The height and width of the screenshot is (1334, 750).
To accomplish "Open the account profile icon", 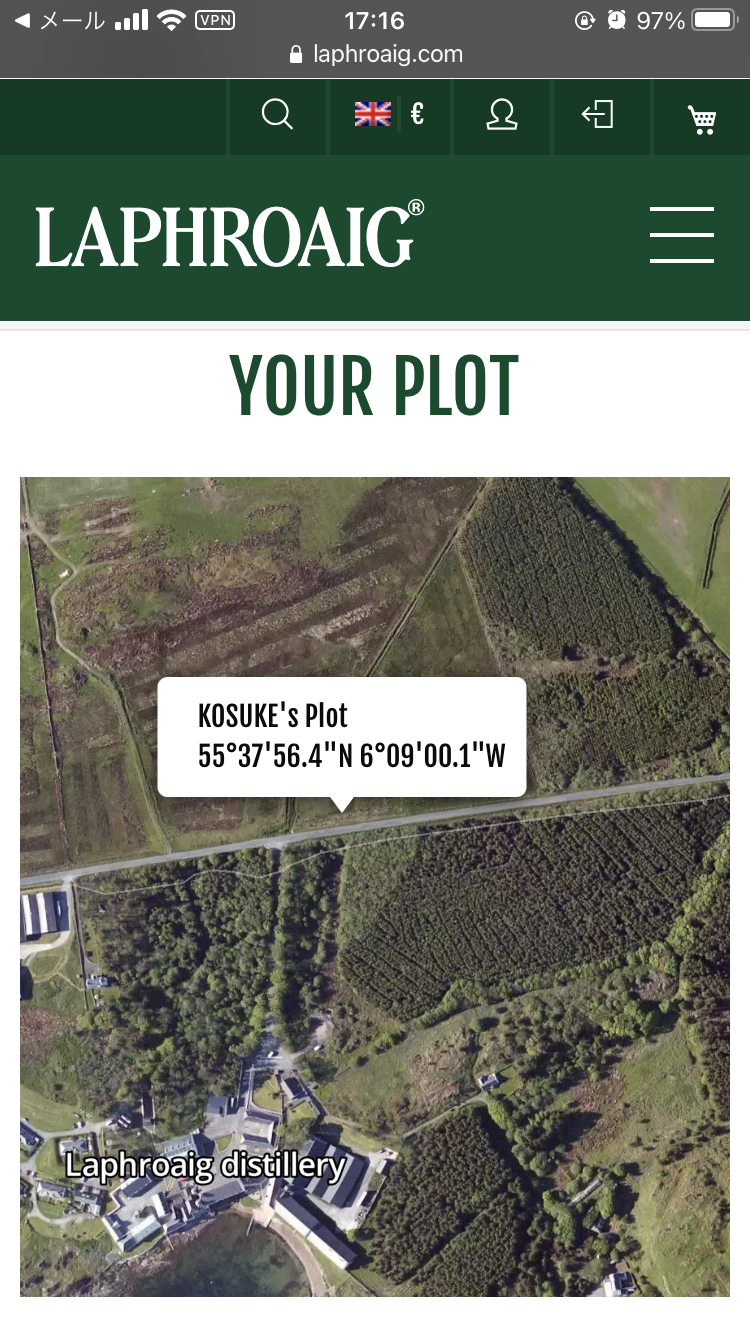I will click(x=502, y=116).
